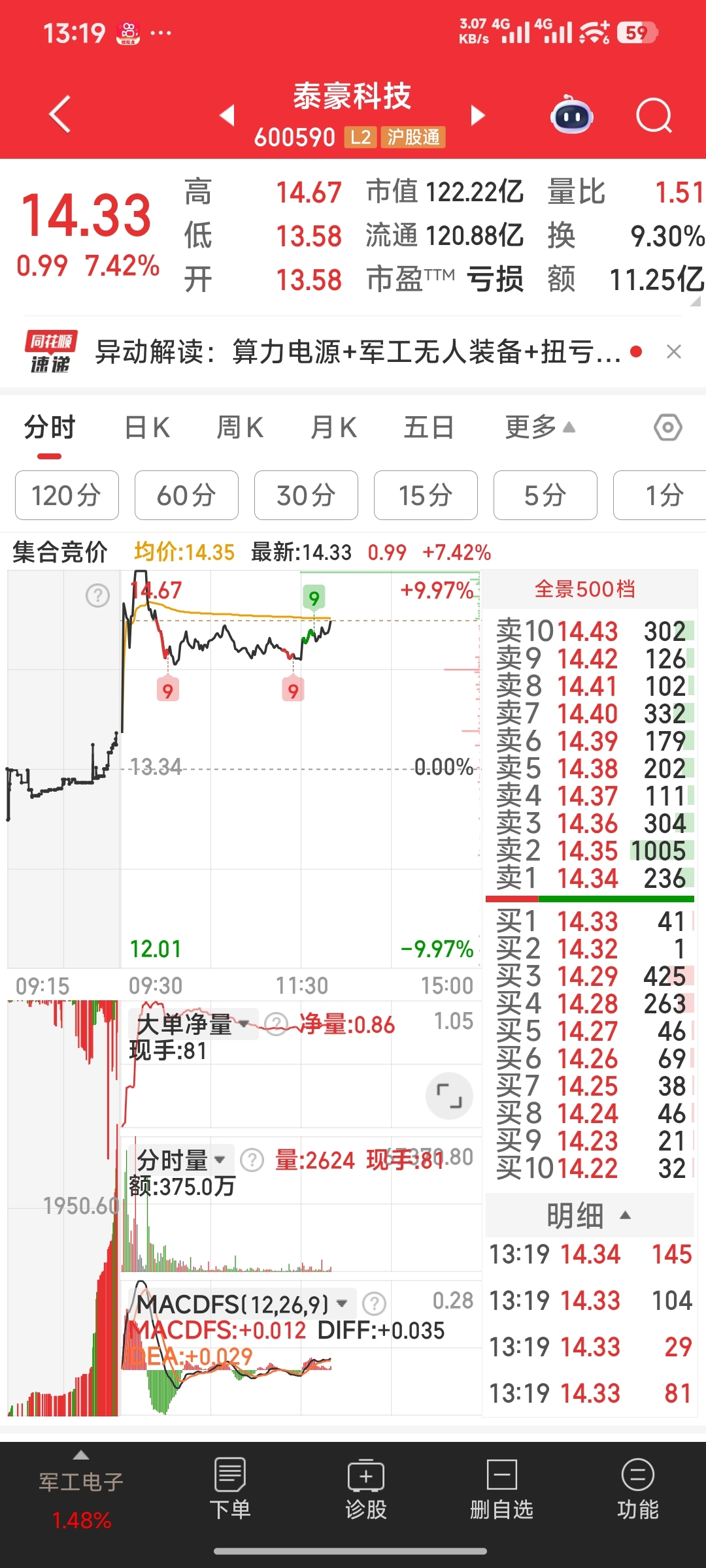Expand the 更多 chart type dropdown
This screenshot has width=706, height=1568.
pos(537,427)
